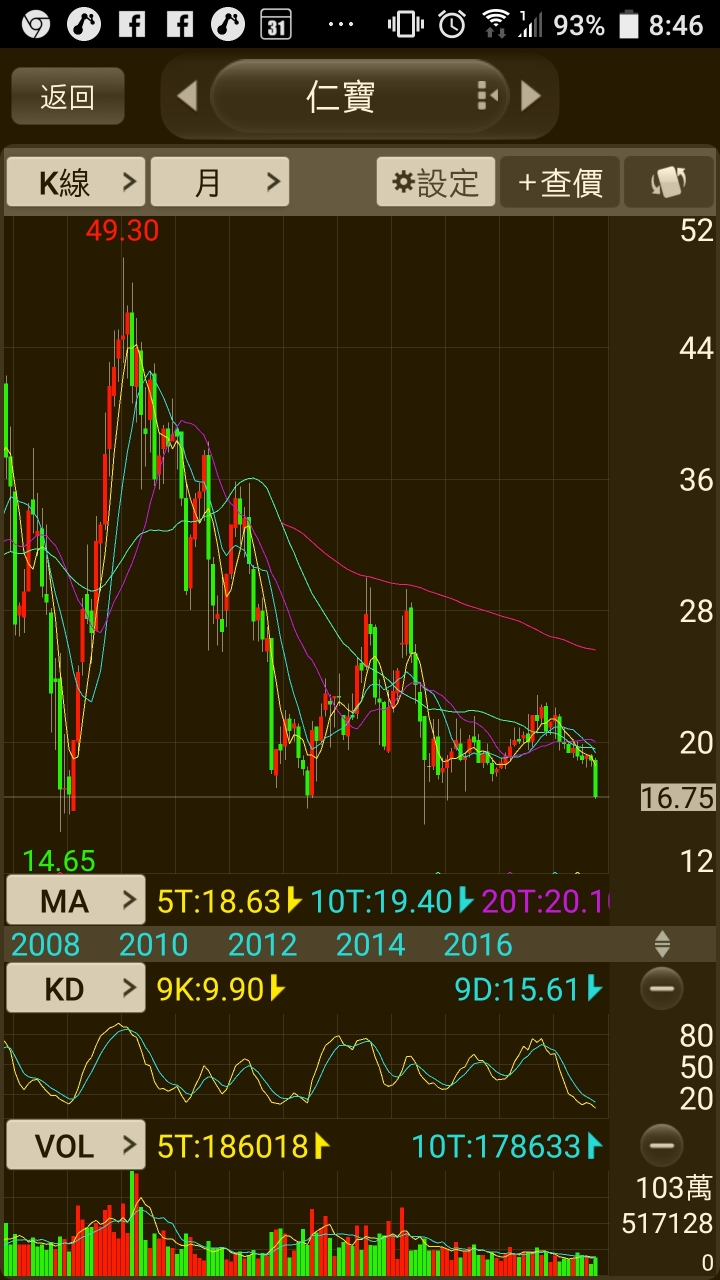Collapse the KD indicator panel
The width and height of the screenshot is (720, 1280).
point(662,989)
